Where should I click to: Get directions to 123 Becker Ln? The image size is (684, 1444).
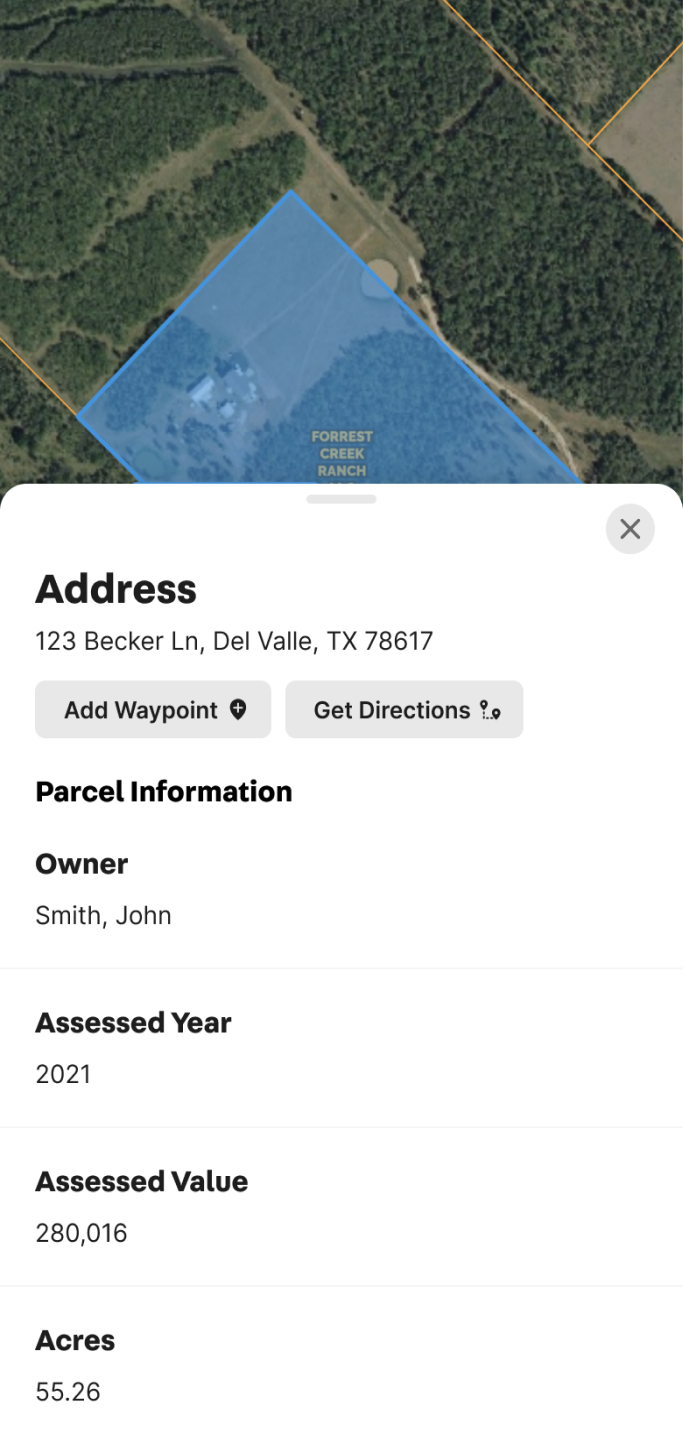(x=404, y=710)
